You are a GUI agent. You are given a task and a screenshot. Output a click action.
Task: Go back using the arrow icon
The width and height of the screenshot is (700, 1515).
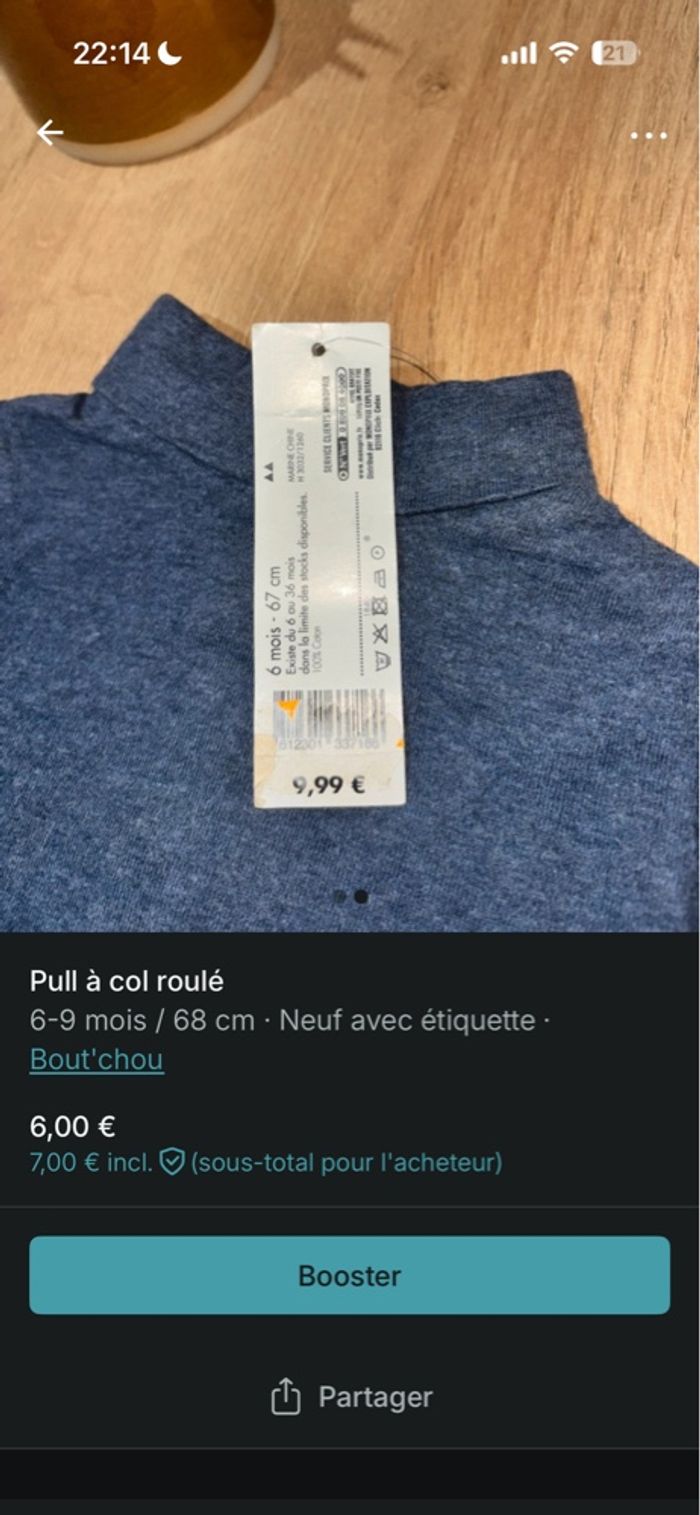click(x=50, y=132)
